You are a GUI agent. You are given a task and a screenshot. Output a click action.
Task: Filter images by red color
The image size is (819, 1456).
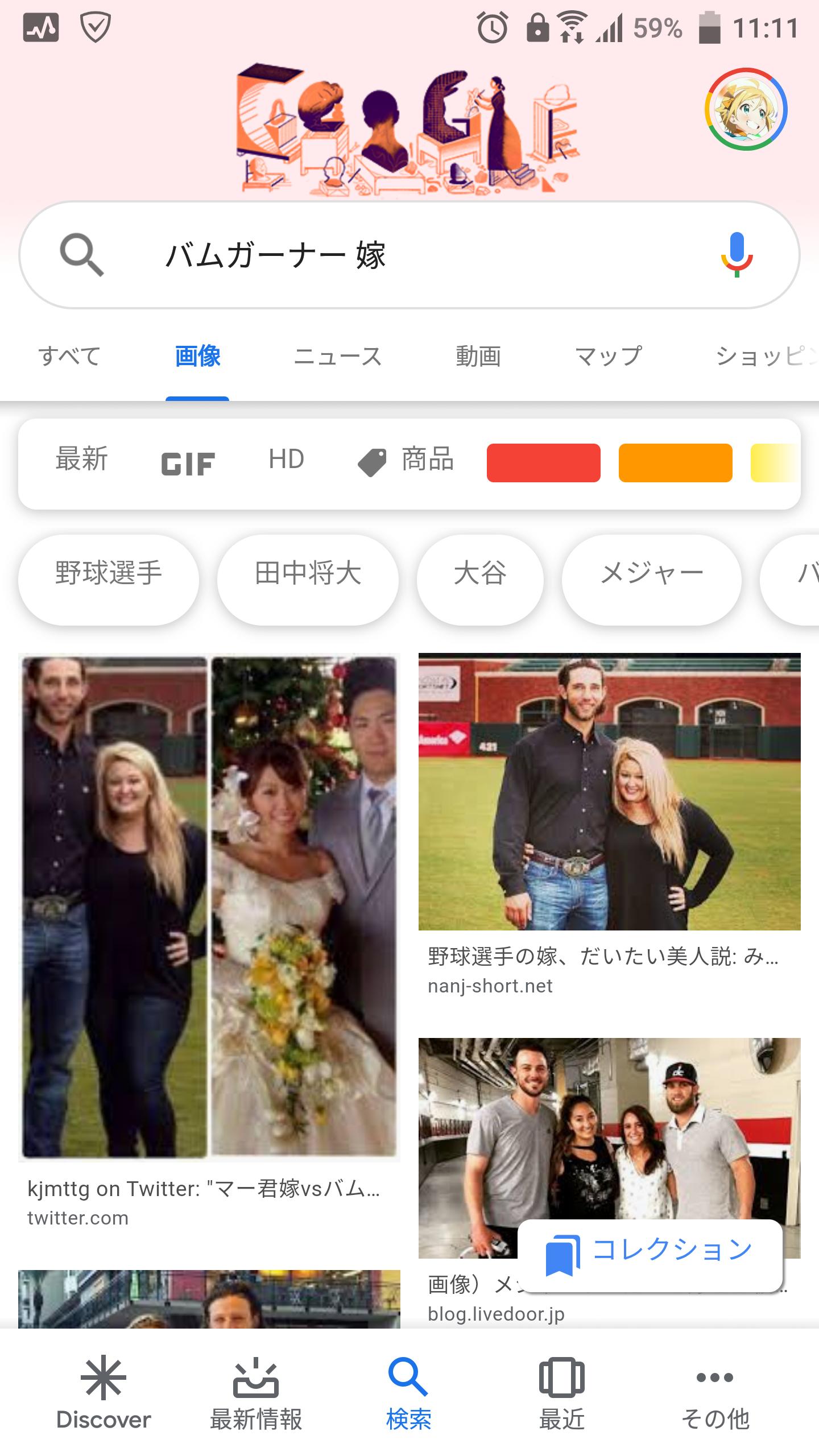543,463
